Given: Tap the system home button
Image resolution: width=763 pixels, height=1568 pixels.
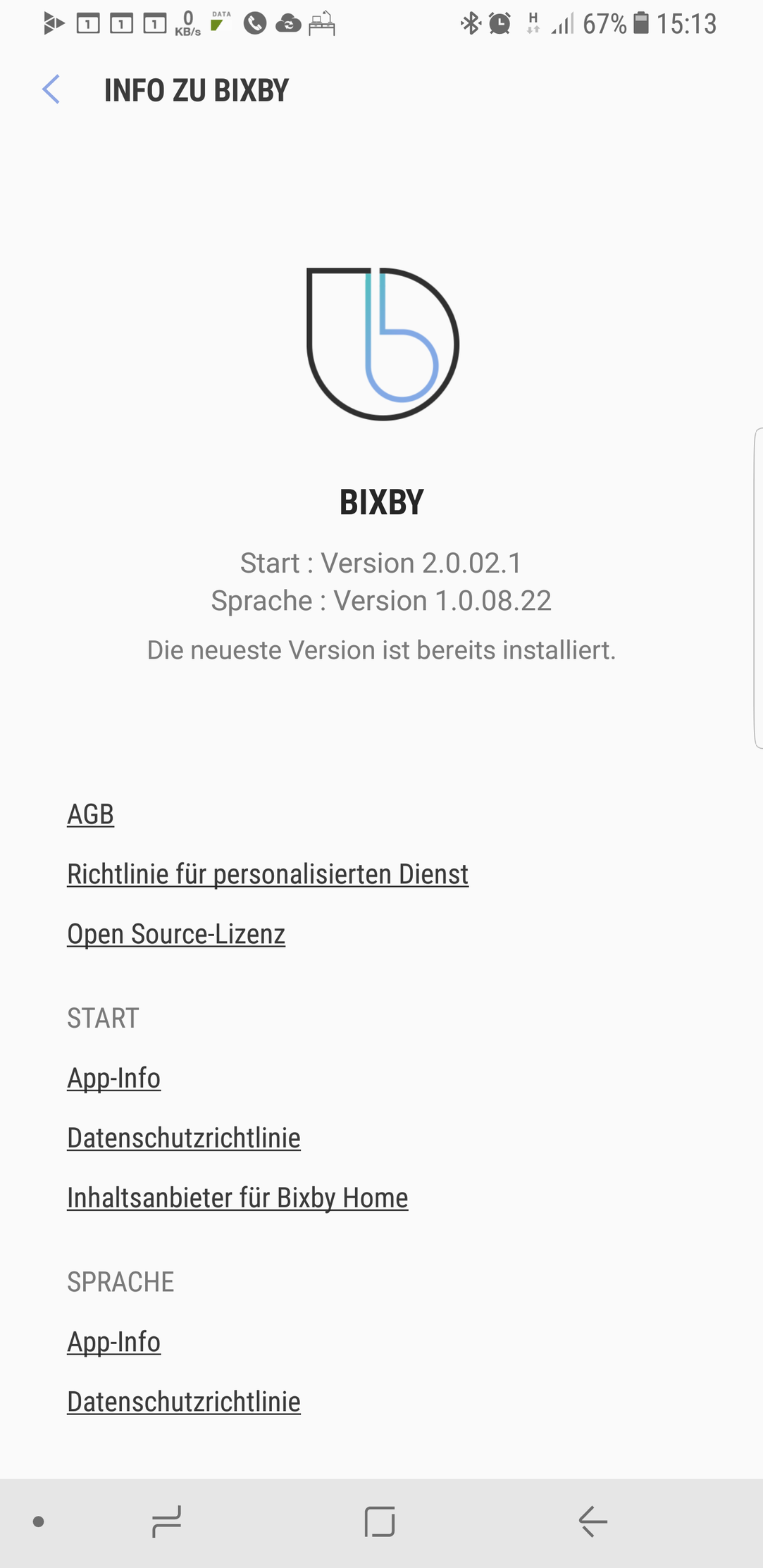Looking at the screenshot, I should click(380, 1522).
